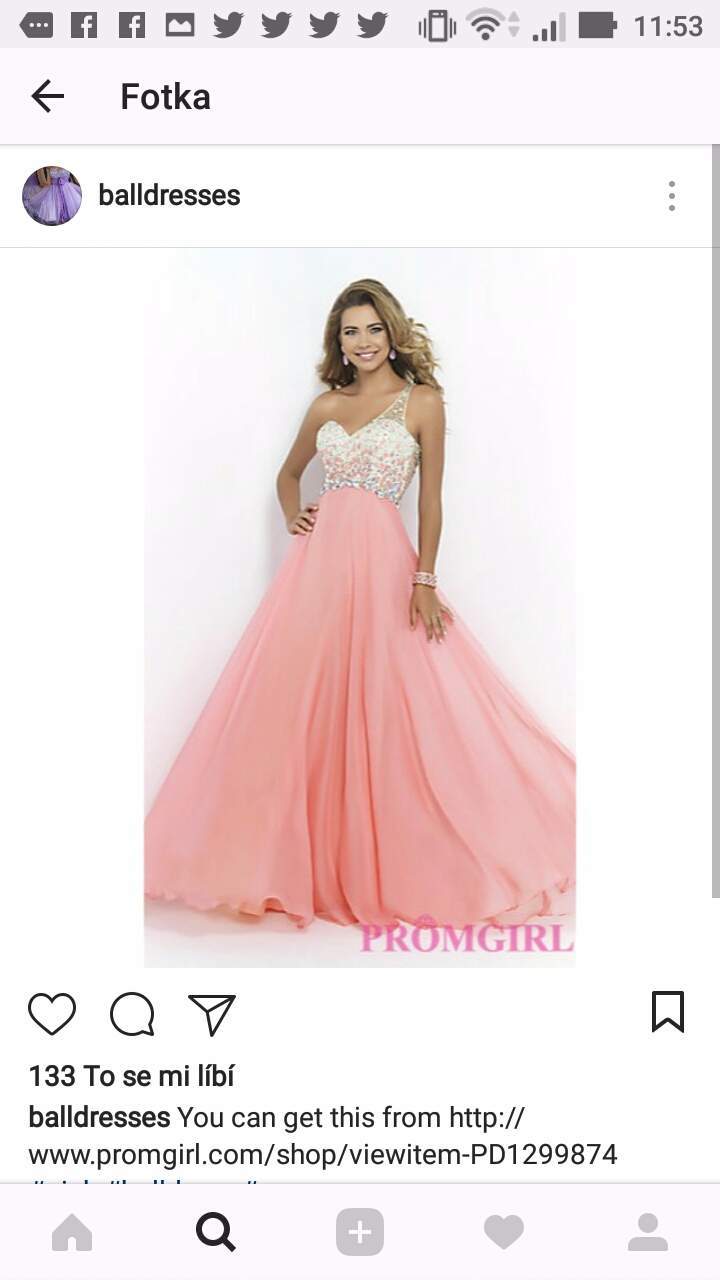Open the balldresses profile picture

[x=52, y=196]
